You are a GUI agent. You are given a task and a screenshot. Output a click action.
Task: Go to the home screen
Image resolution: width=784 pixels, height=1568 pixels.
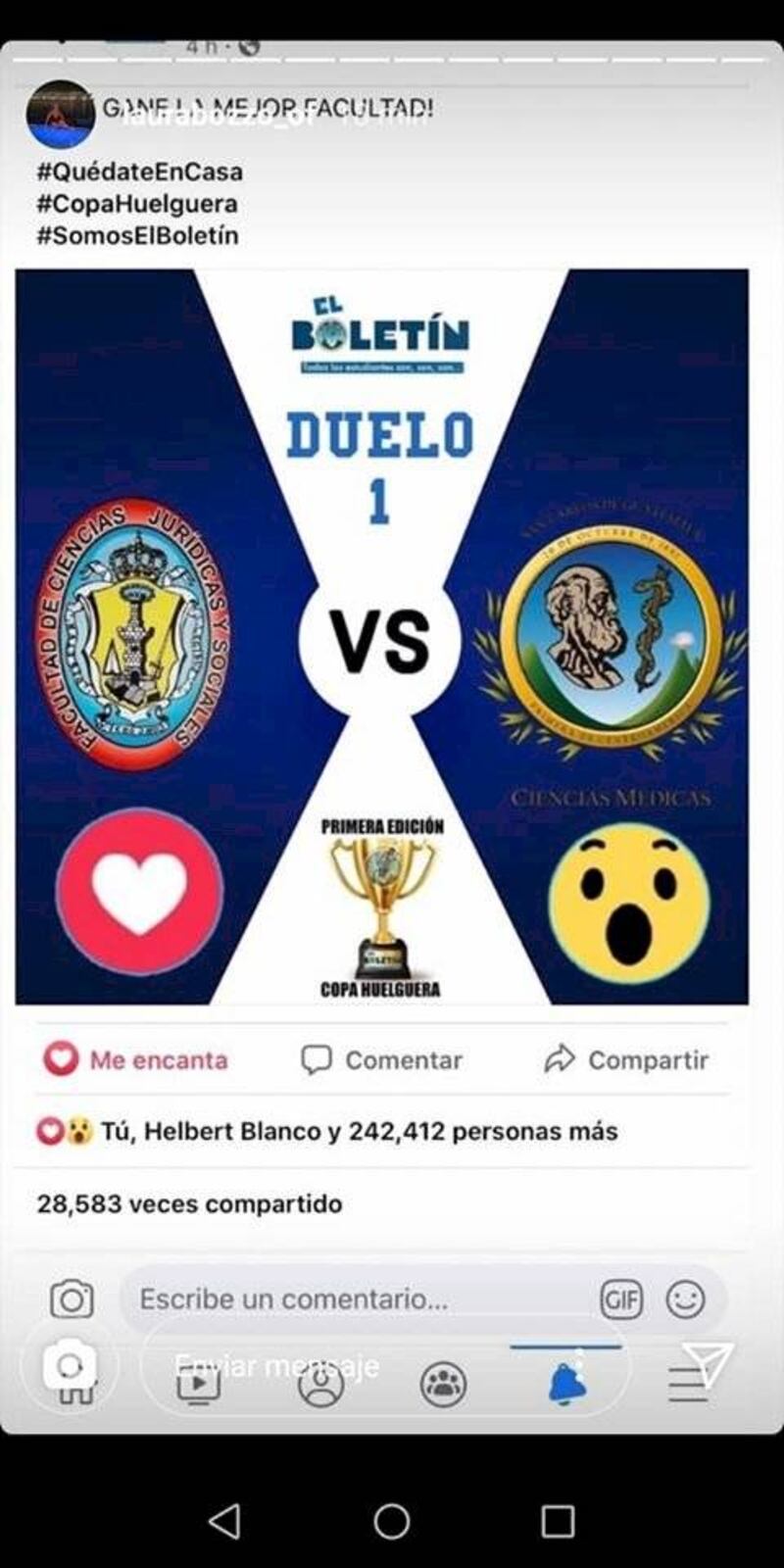point(392,1521)
